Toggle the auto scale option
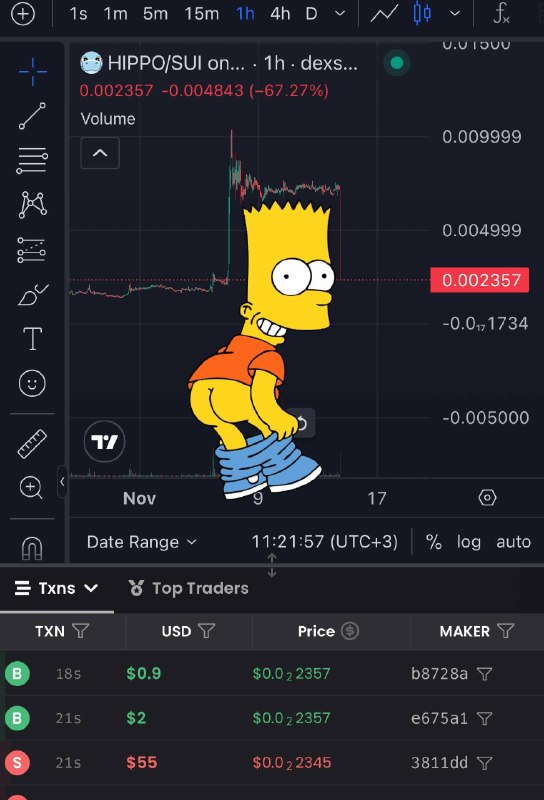The image size is (544, 800). point(513,542)
